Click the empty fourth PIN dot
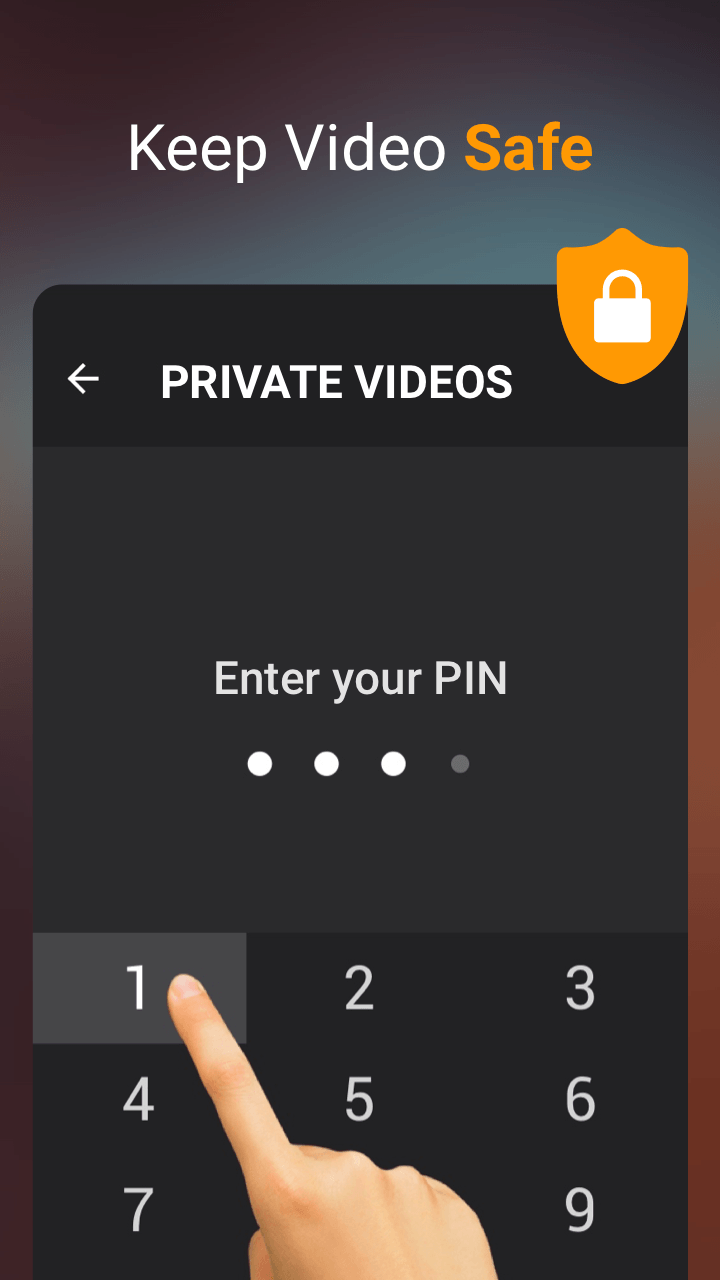 tap(460, 764)
